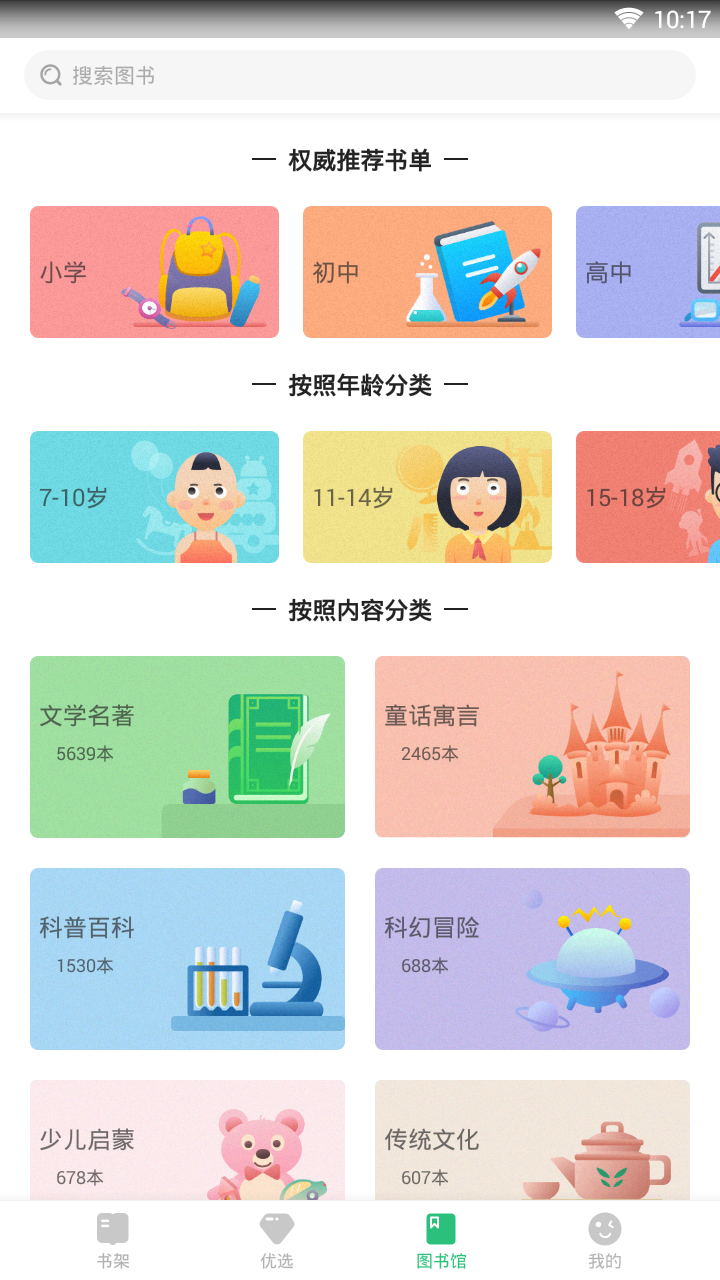The width and height of the screenshot is (720, 1280).
Task: Select the 高中 recommended book list
Action: (x=648, y=272)
